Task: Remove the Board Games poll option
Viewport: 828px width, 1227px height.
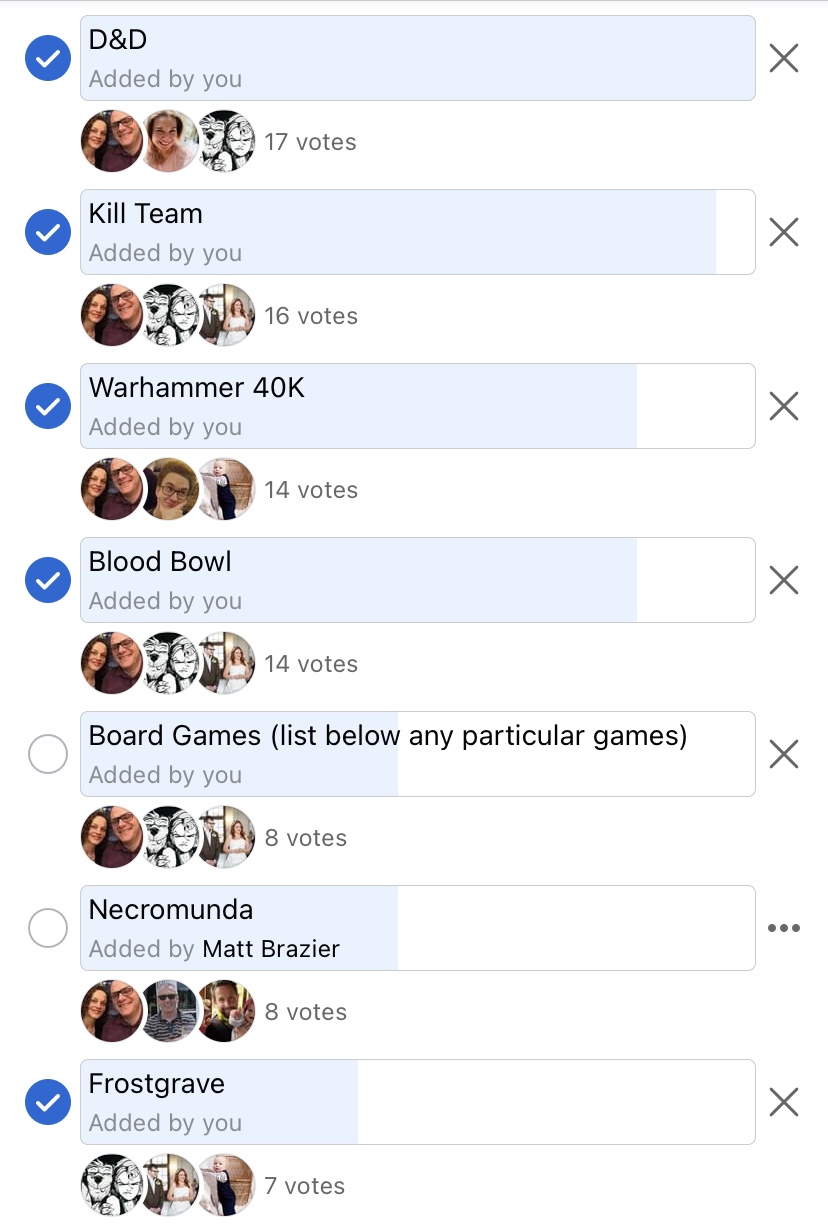Action: [x=784, y=754]
